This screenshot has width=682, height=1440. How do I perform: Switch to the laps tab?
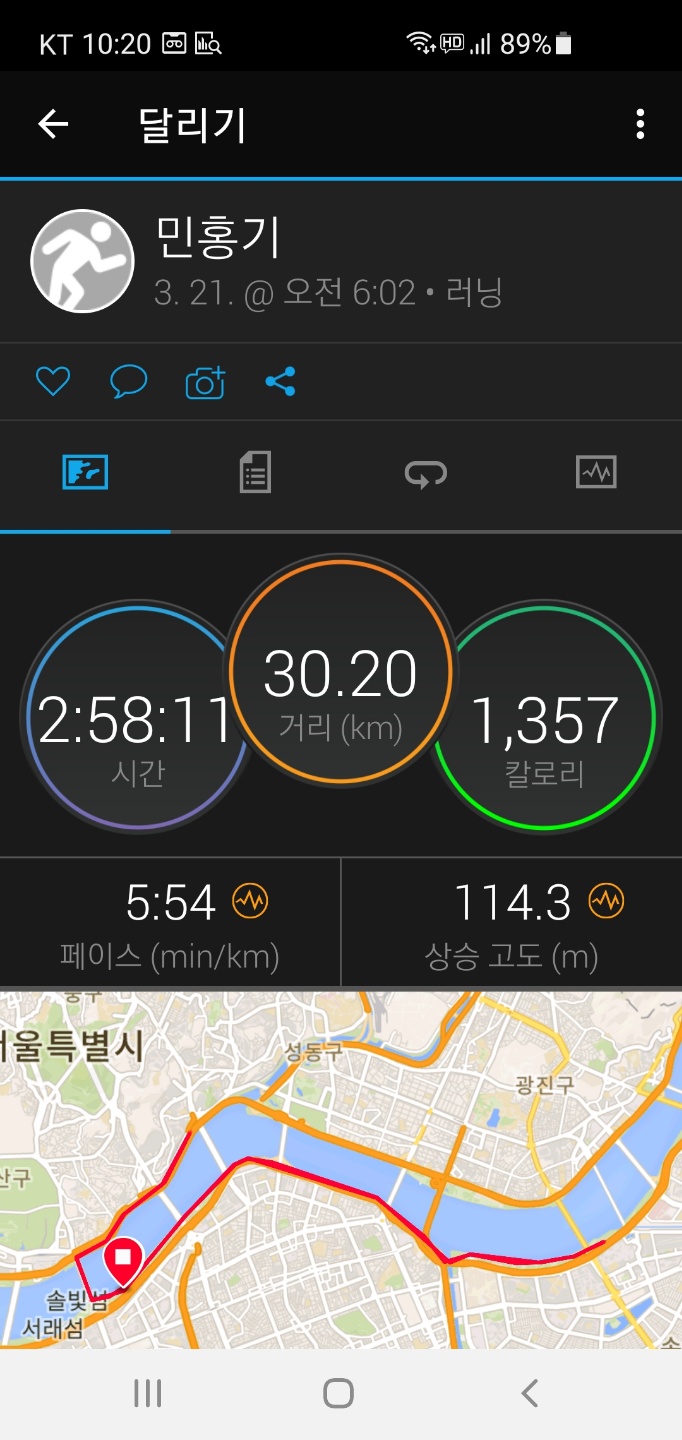(426, 472)
